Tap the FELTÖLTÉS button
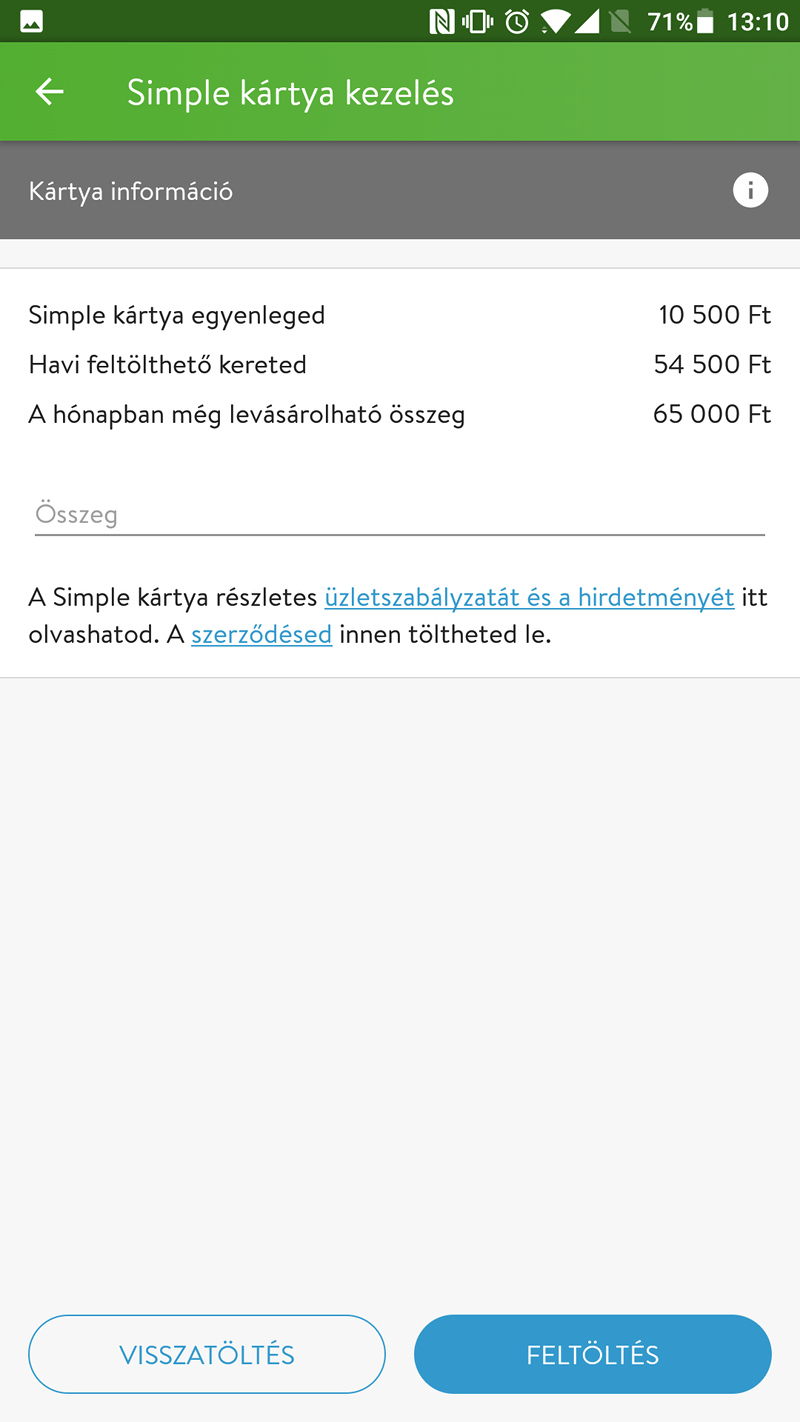 (x=593, y=1355)
